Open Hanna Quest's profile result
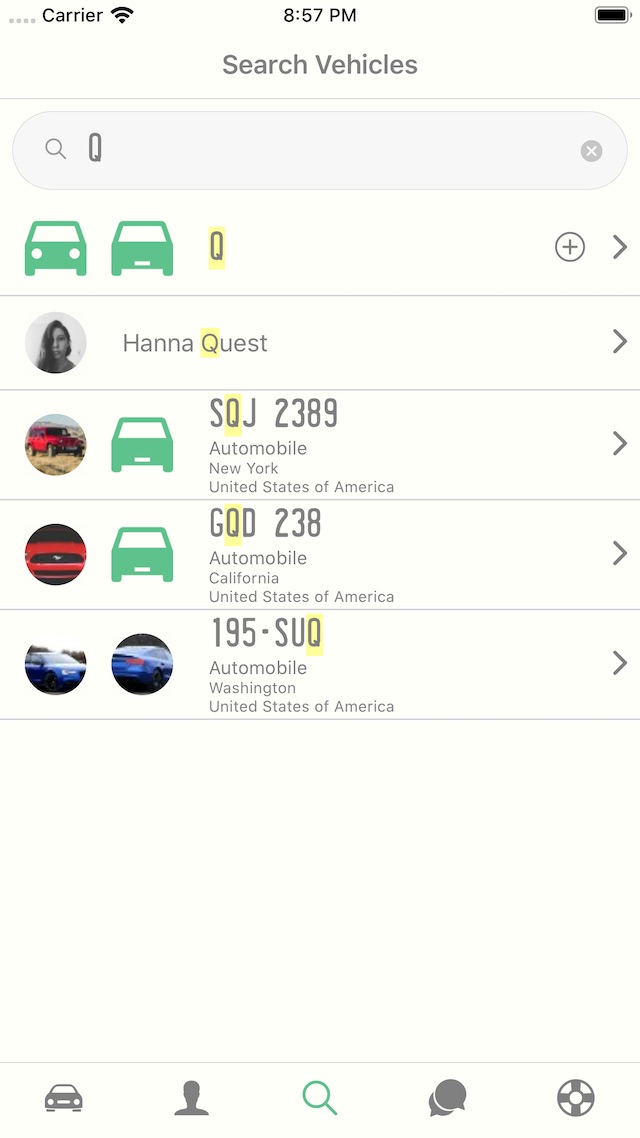This screenshot has width=640, height=1138. pos(320,343)
